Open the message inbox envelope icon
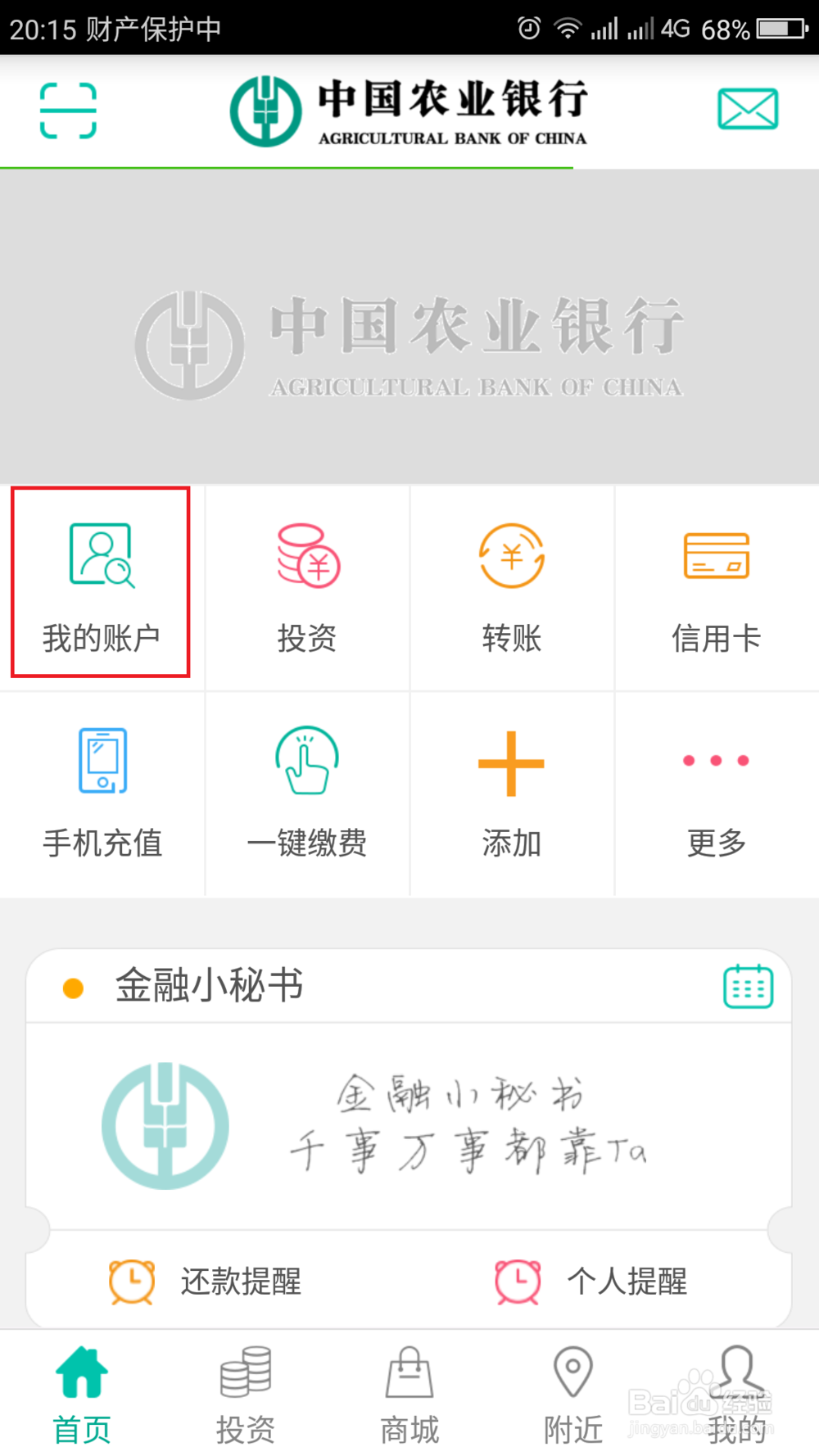The image size is (819, 1456). coord(747,107)
